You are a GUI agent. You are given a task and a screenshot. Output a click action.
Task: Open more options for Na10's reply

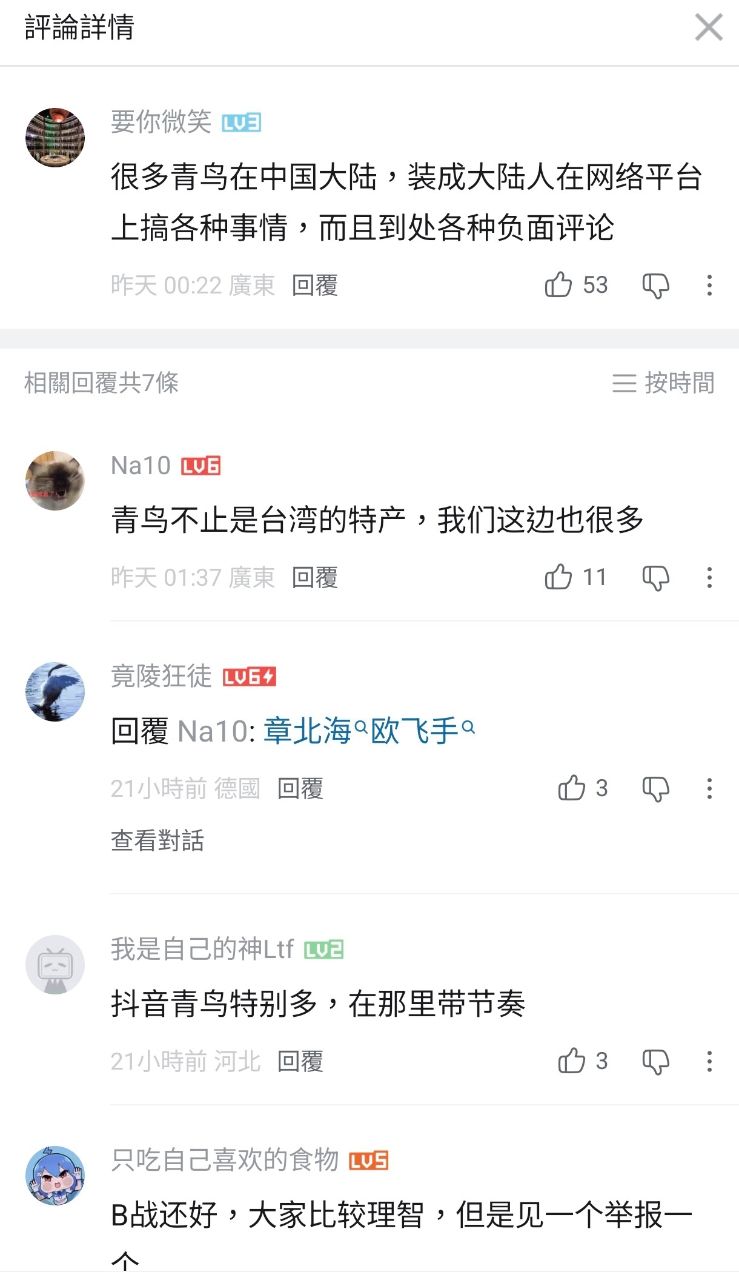pyautogui.click(x=709, y=577)
